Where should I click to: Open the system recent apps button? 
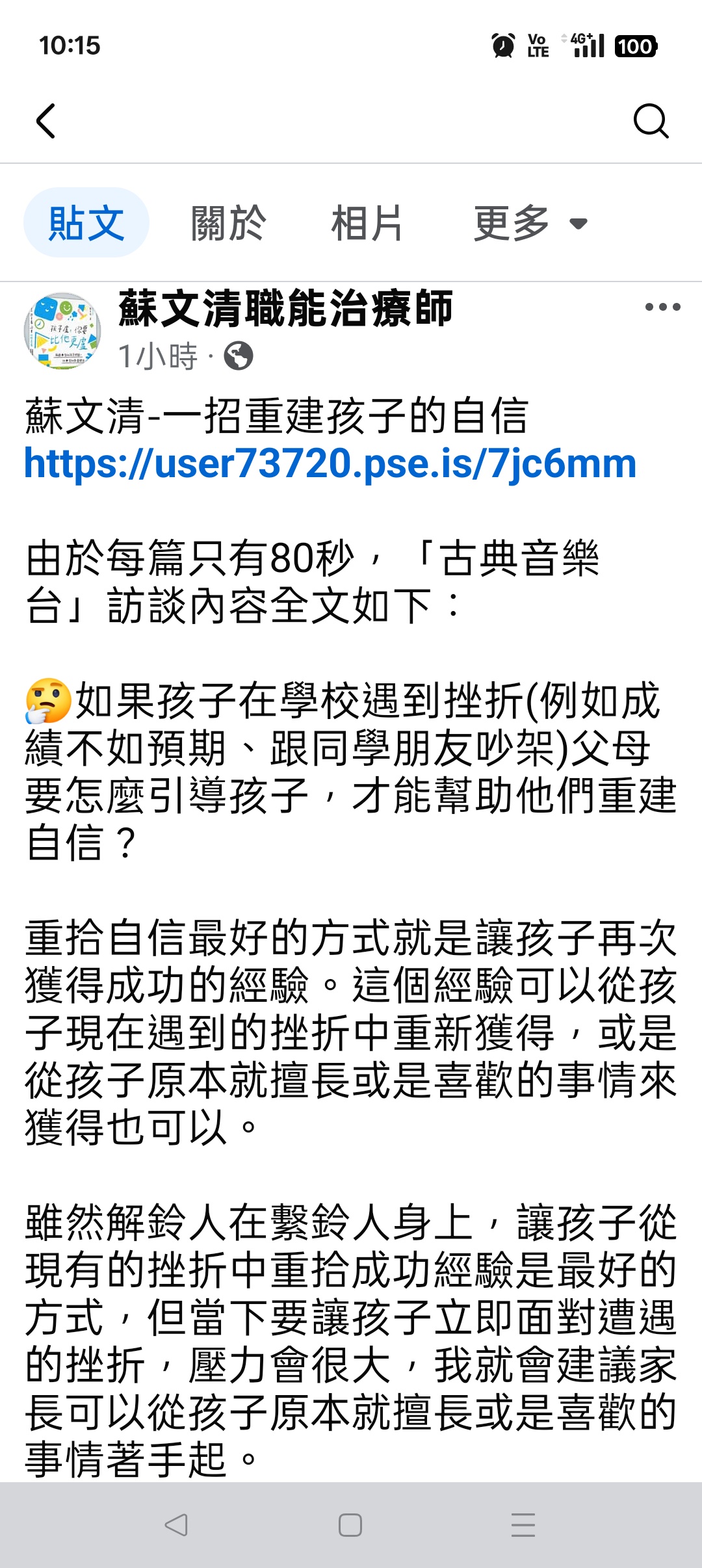pos(523,1525)
